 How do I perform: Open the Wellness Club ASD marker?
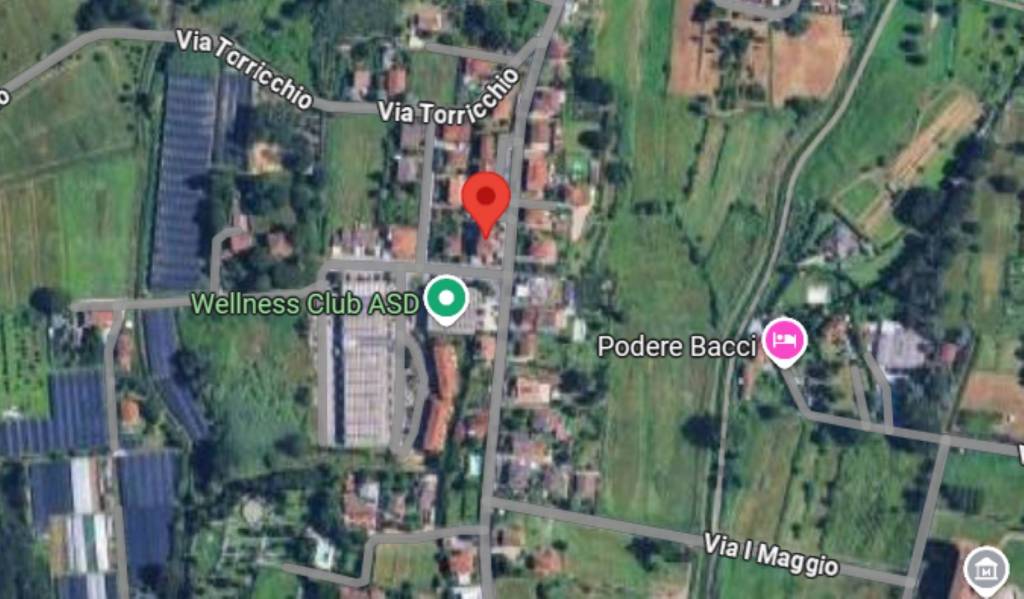point(446,298)
